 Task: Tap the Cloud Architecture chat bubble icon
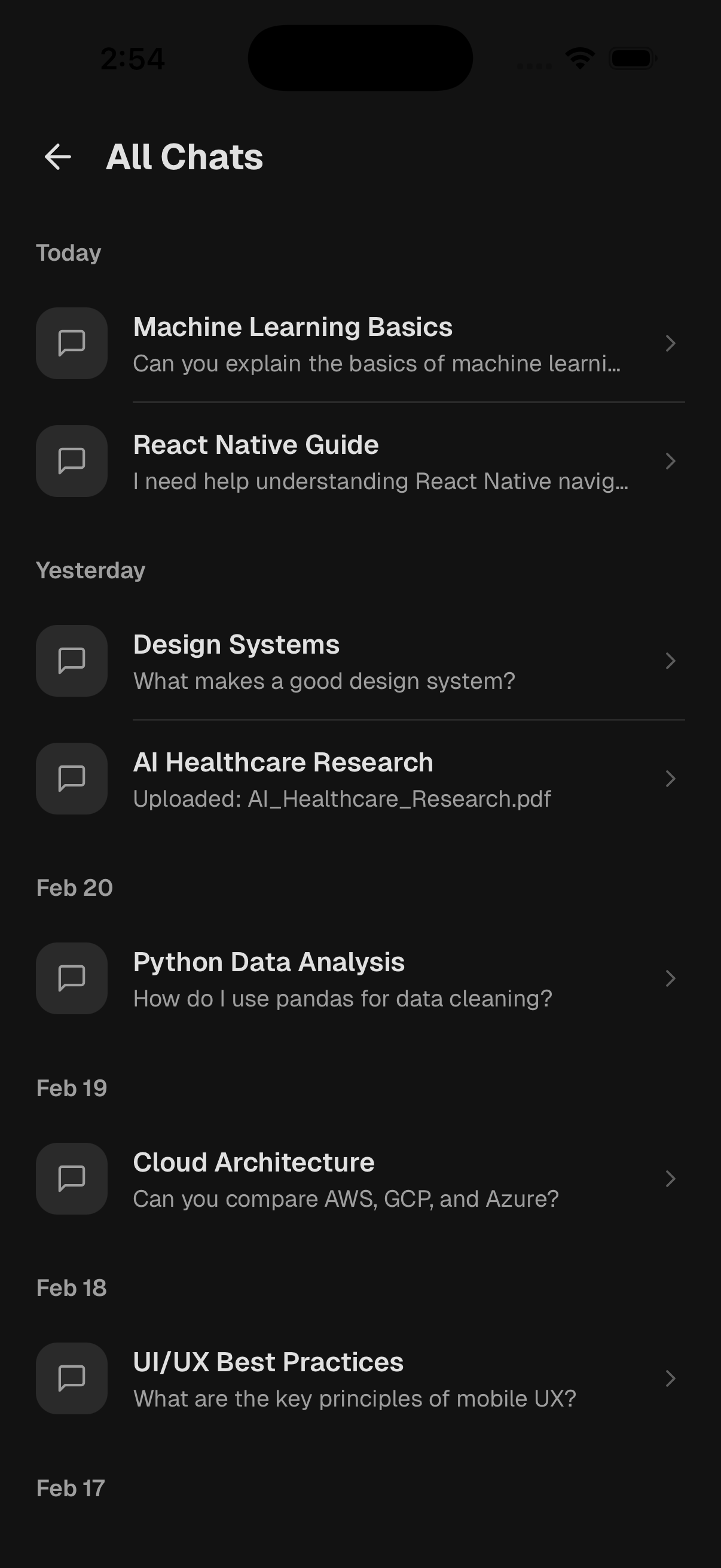(x=71, y=1179)
